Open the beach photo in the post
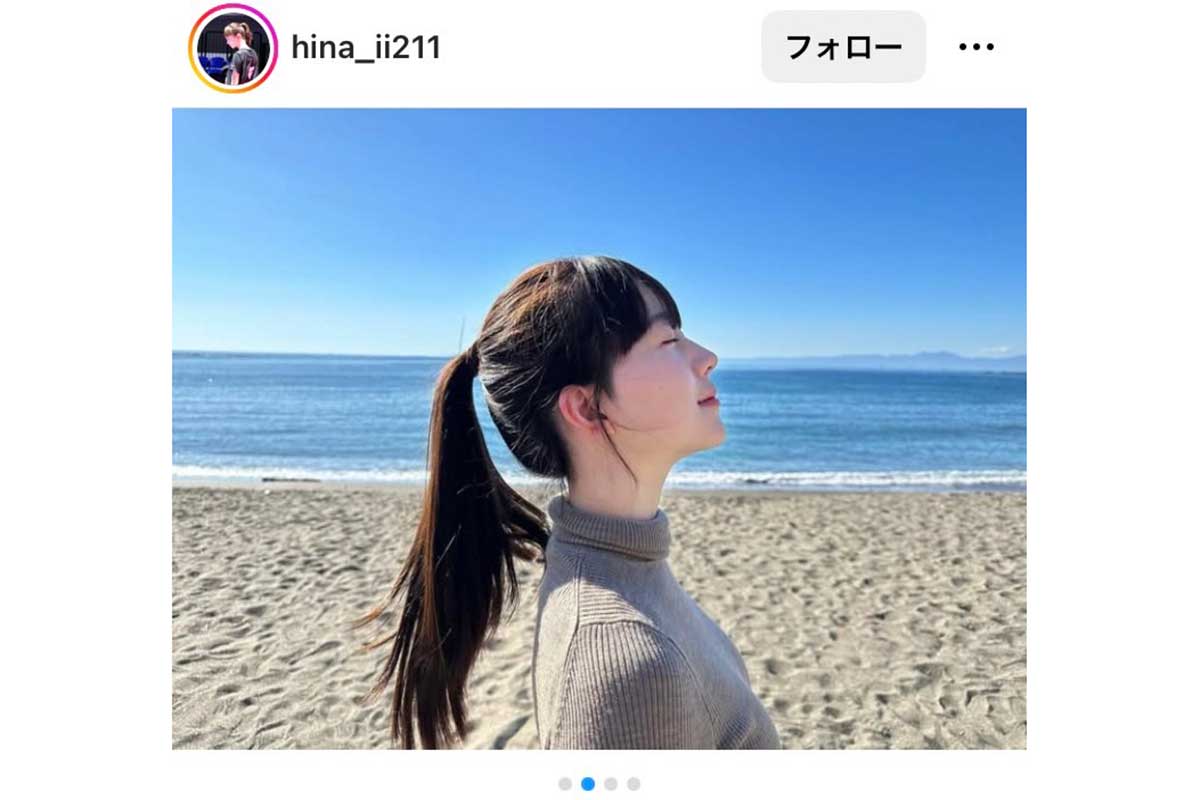 [x=598, y=428]
